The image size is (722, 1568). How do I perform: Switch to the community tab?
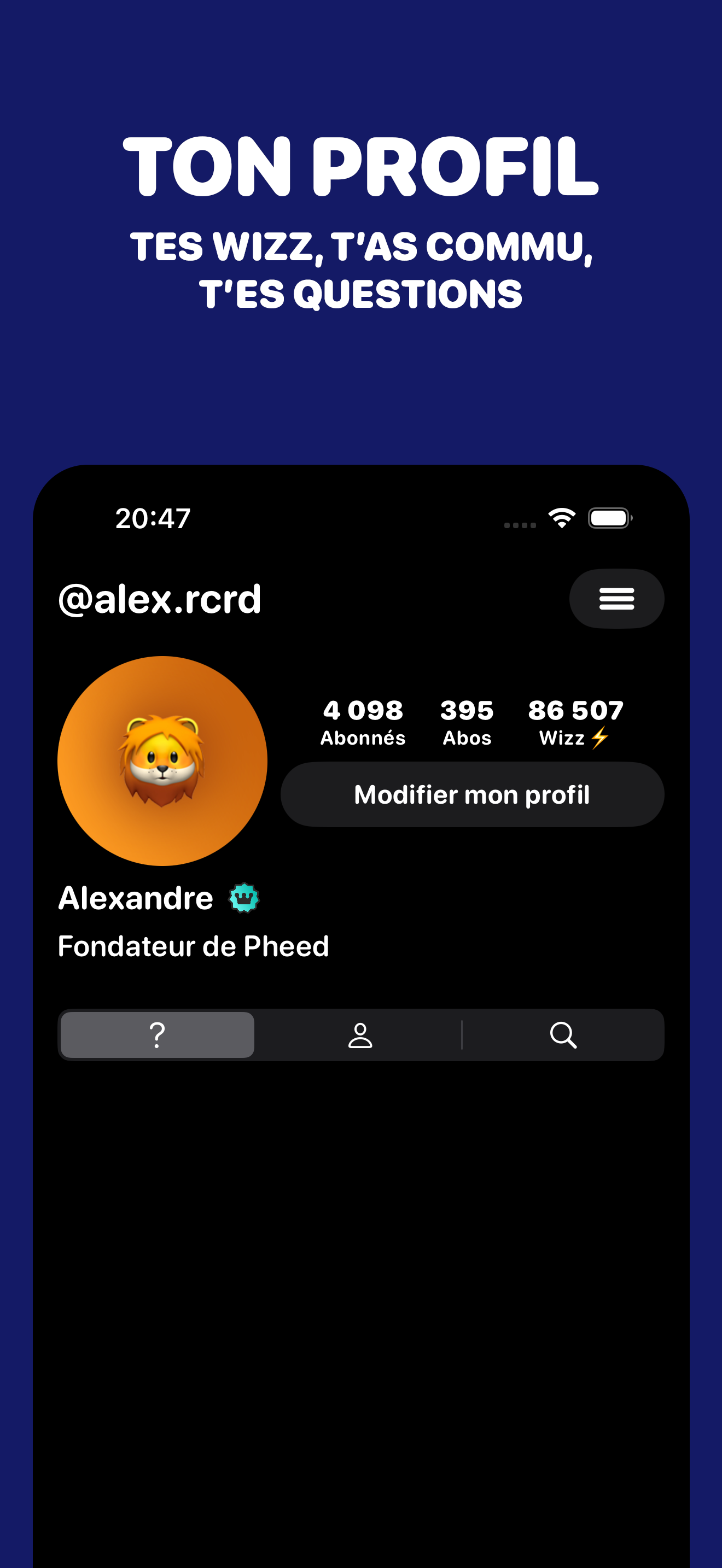pyautogui.click(x=360, y=1035)
